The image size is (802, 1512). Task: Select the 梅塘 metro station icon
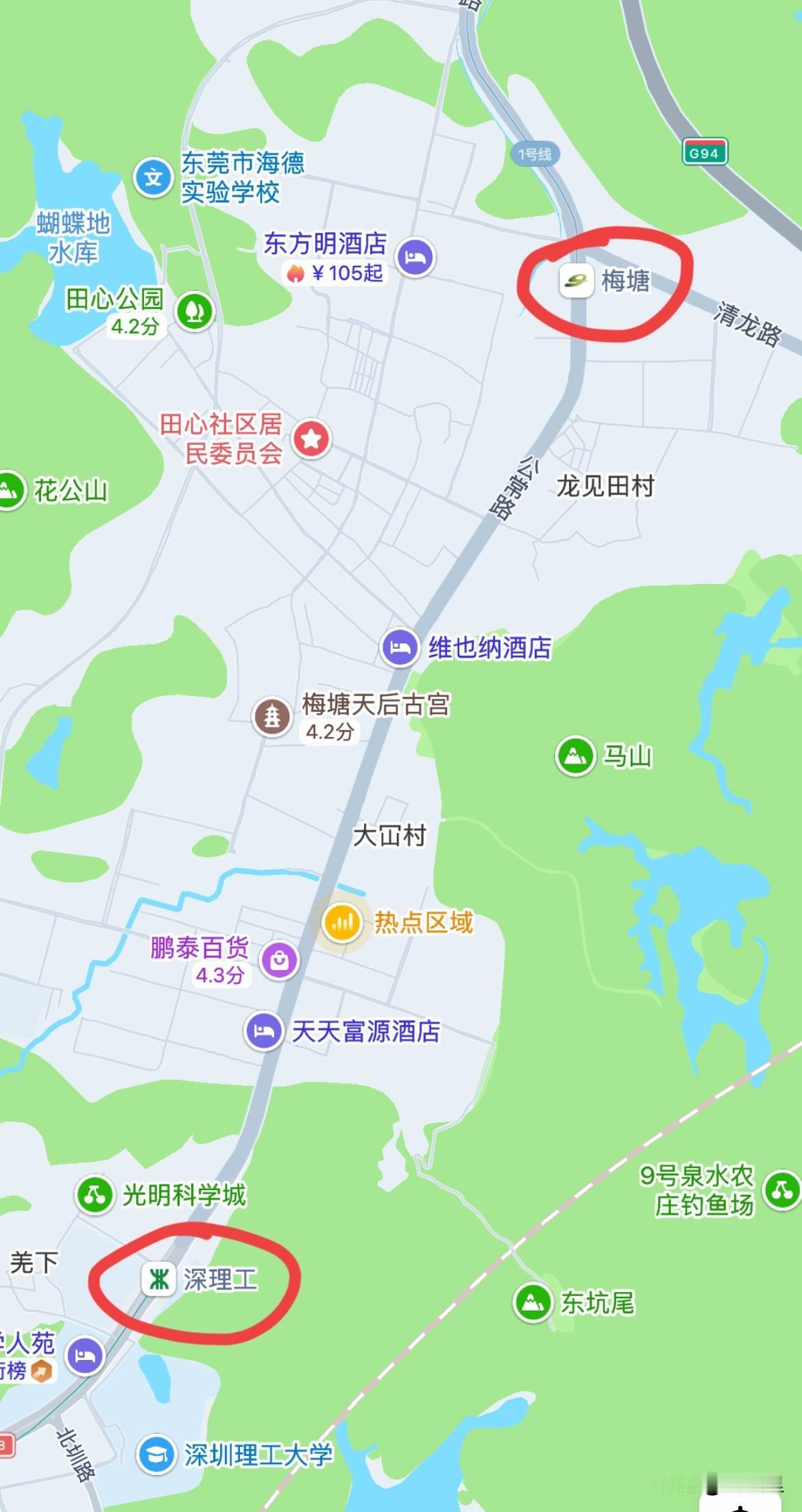[x=576, y=279]
